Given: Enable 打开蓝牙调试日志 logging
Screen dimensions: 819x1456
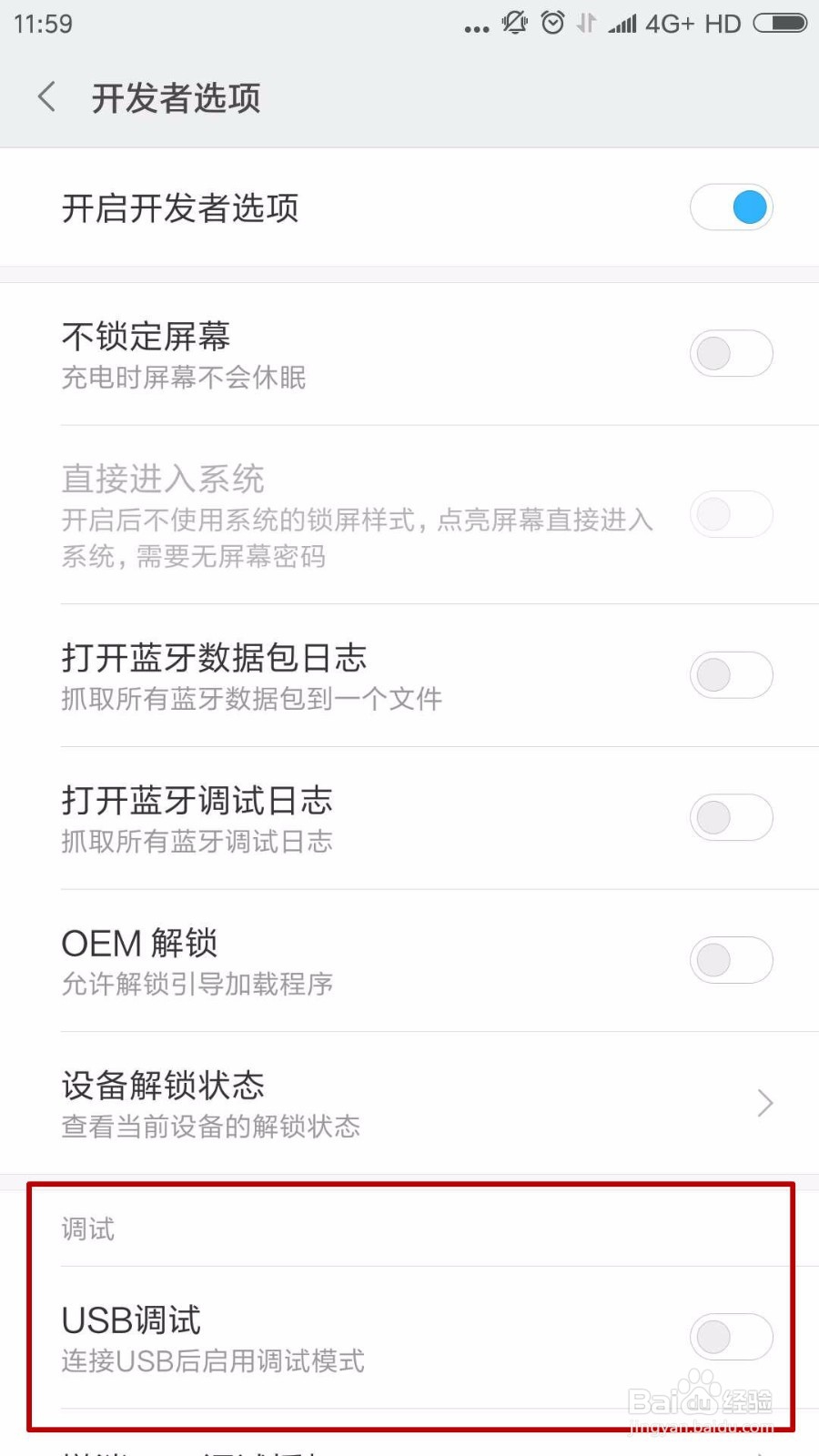Looking at the screenshot, I should coord(731,817).
